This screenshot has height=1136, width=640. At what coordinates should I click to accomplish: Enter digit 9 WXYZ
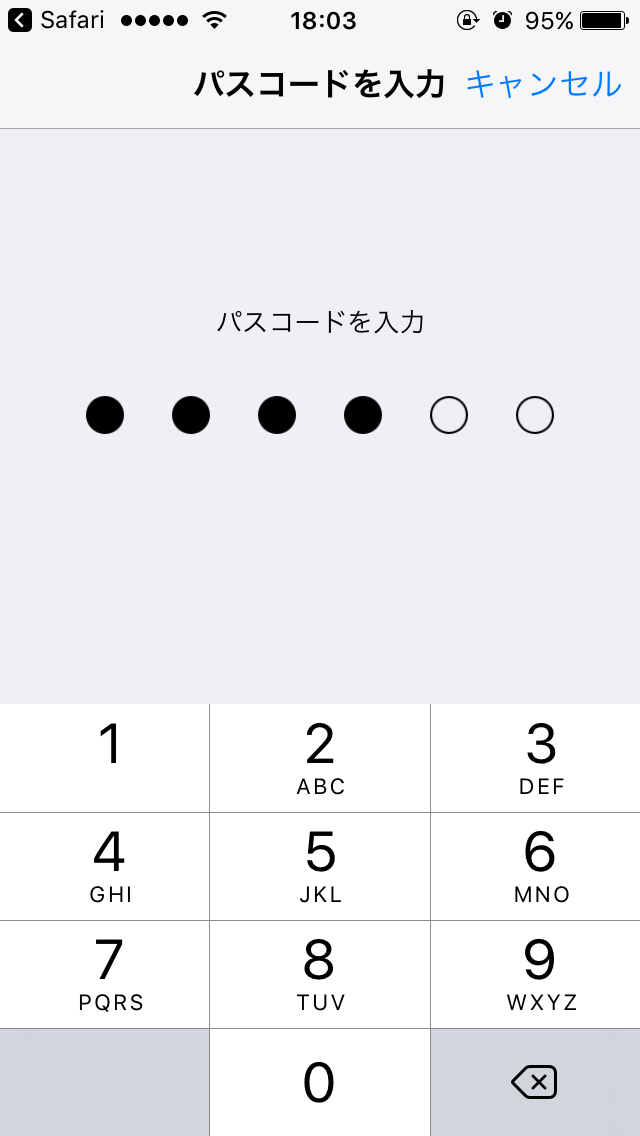536,974
